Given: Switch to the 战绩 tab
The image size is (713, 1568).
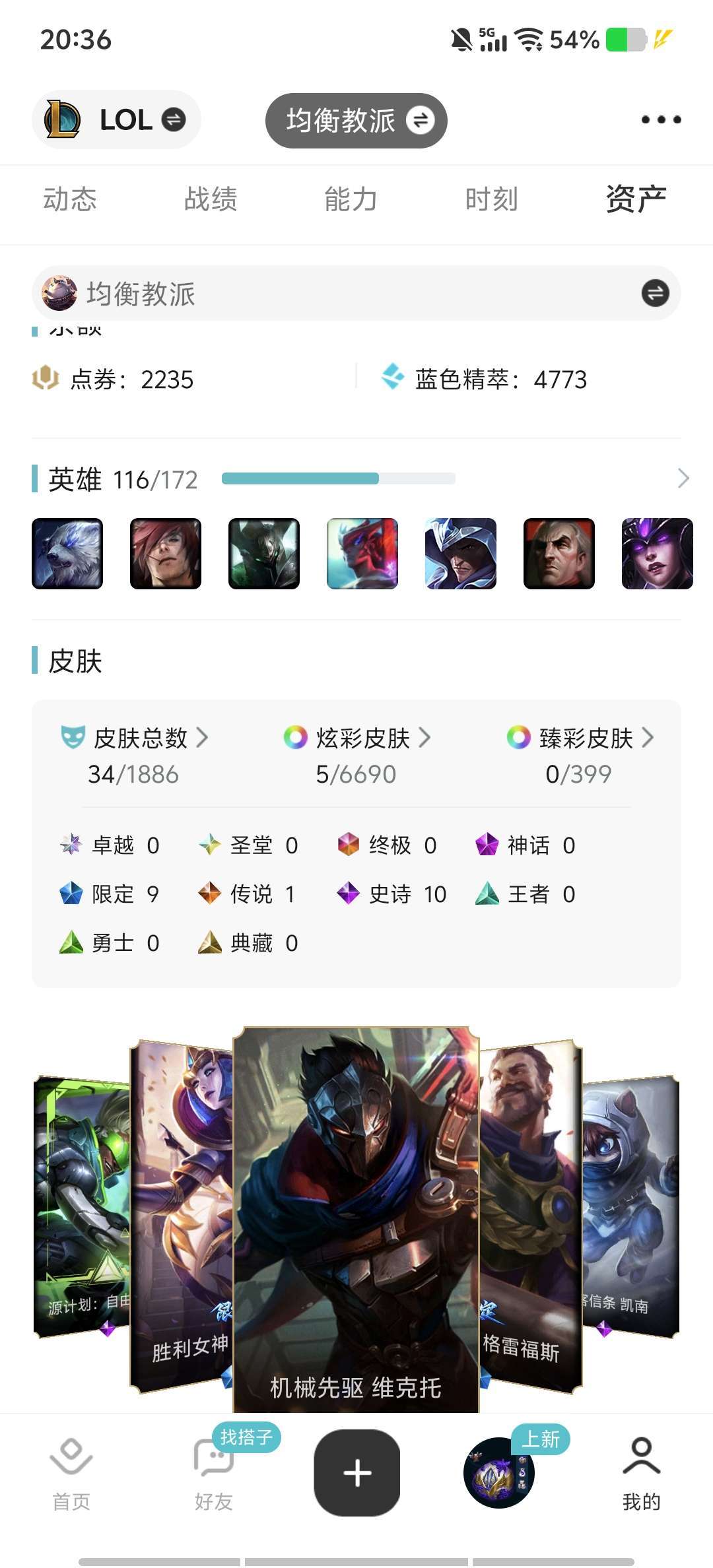Looking at the screenshot, I should 211,199.
